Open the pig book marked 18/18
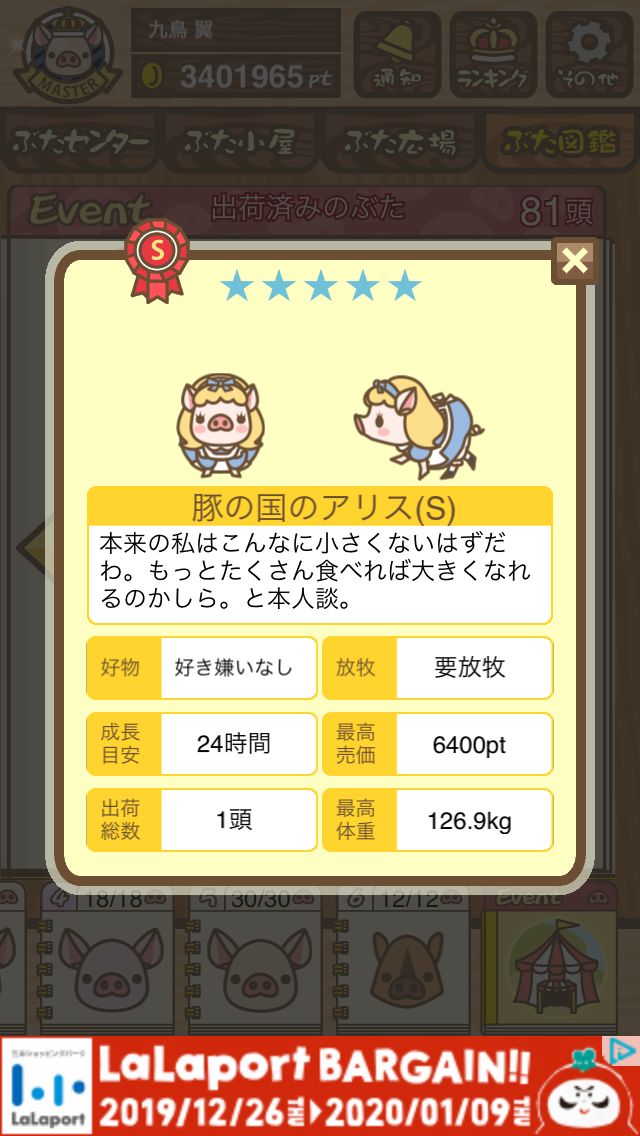 tap(106, 960)
